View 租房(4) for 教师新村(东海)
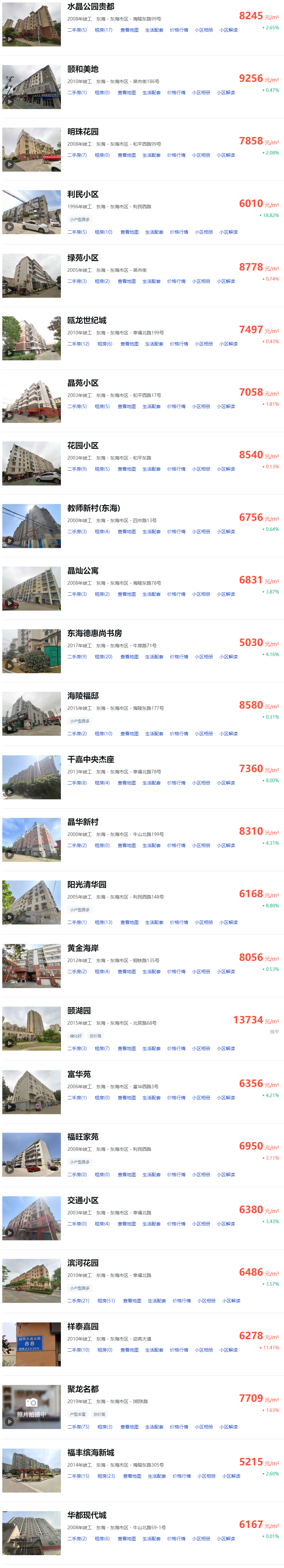 point(102,531)
